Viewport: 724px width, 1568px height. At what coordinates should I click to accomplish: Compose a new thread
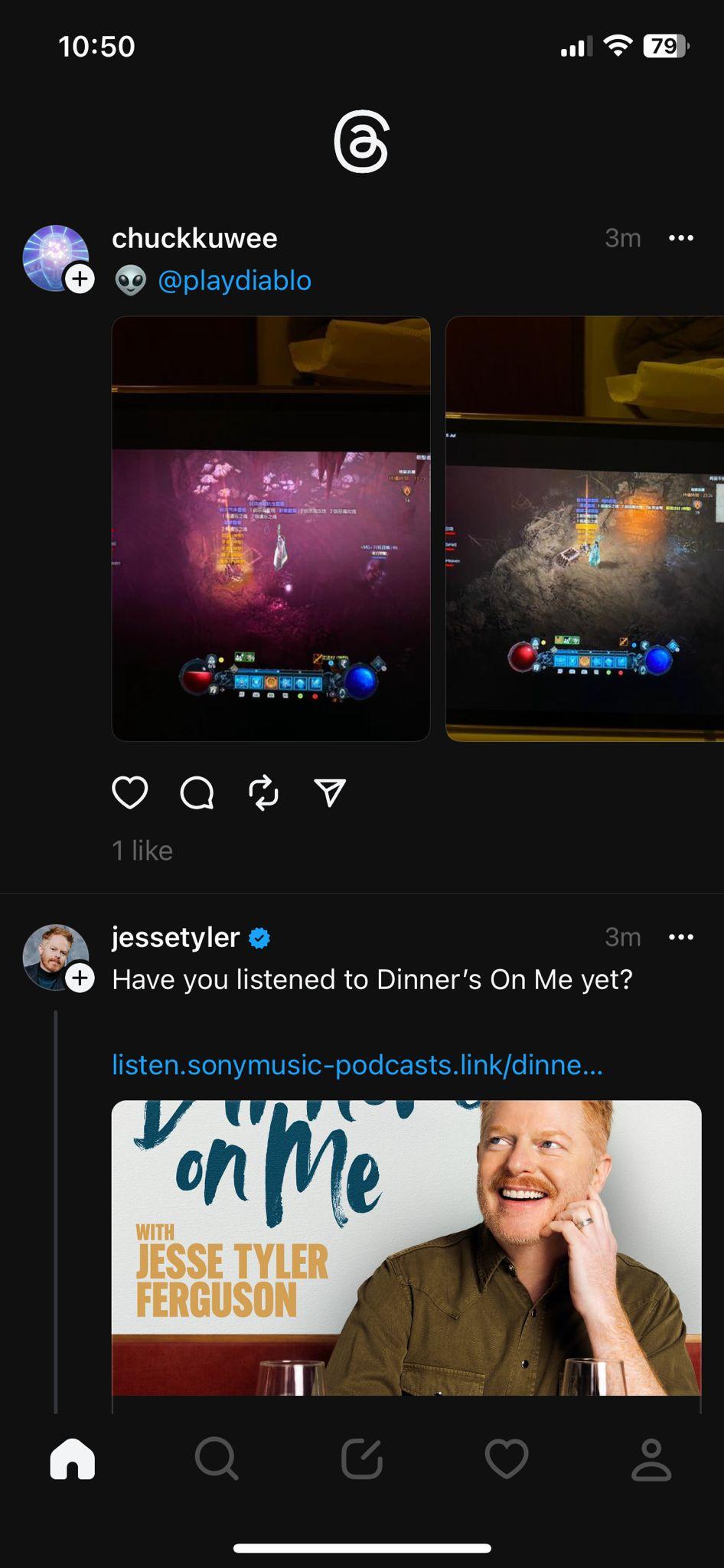(x=361, y=1459)
